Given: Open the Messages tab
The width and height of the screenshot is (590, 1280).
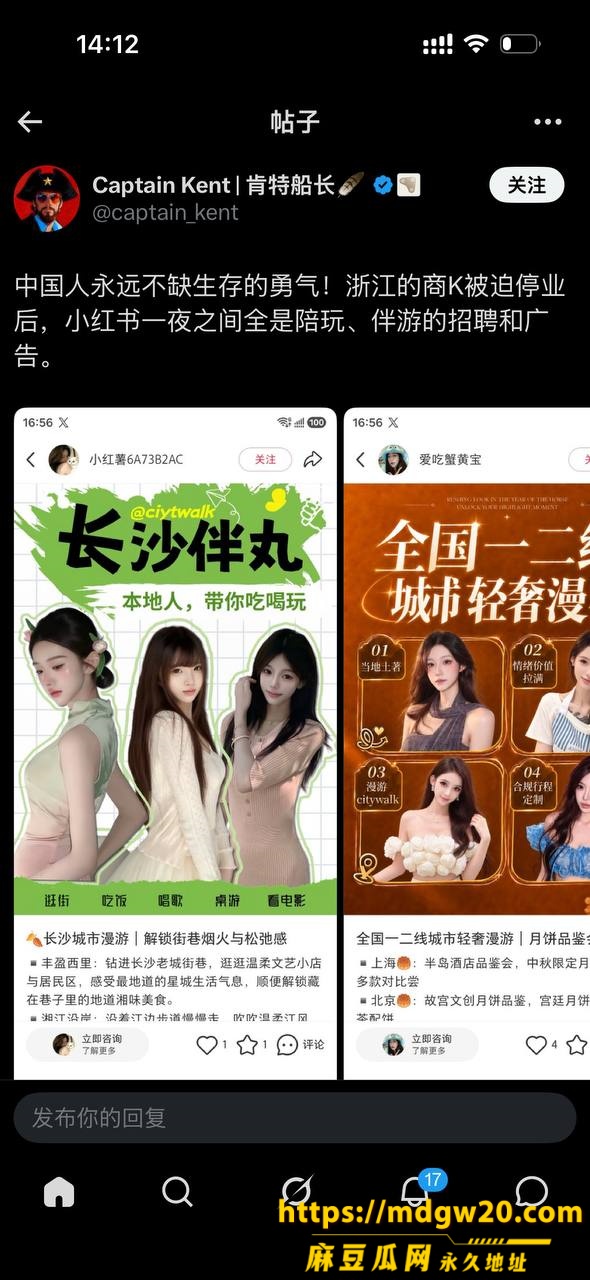Looking at the screenshot, I should point(531,1191).
